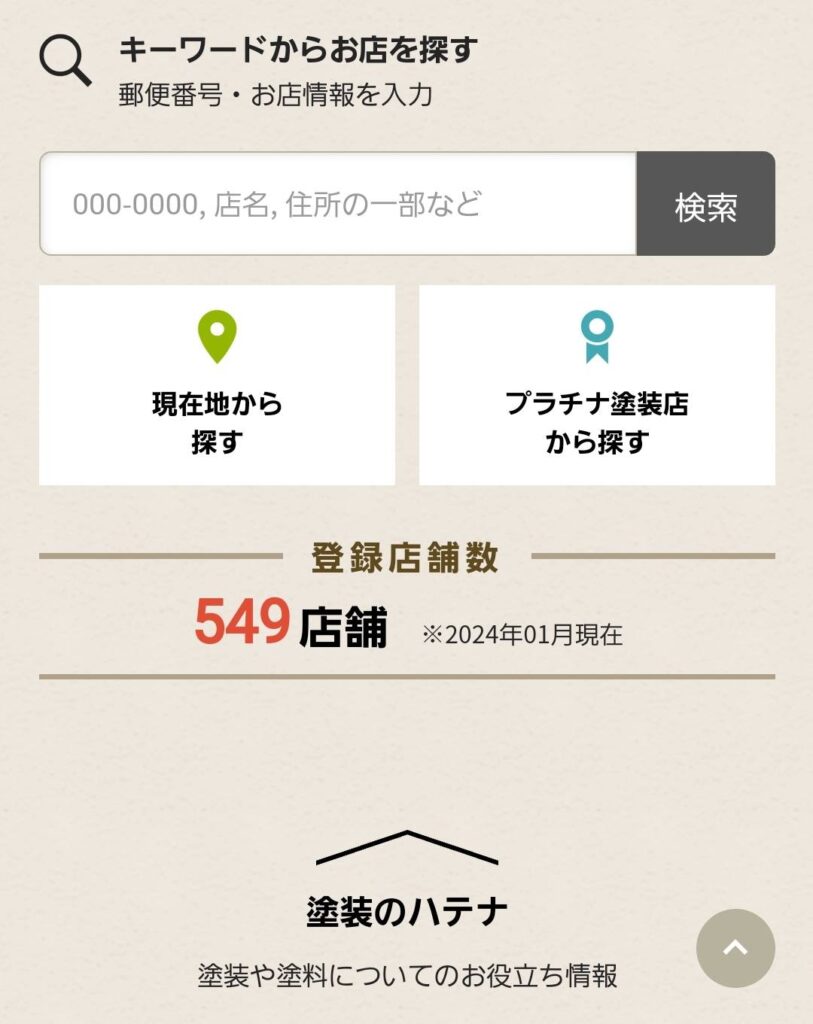This screenshot has width=813, height=1024.
Task: Tap the store keyword search field
Action: point(338,204)
